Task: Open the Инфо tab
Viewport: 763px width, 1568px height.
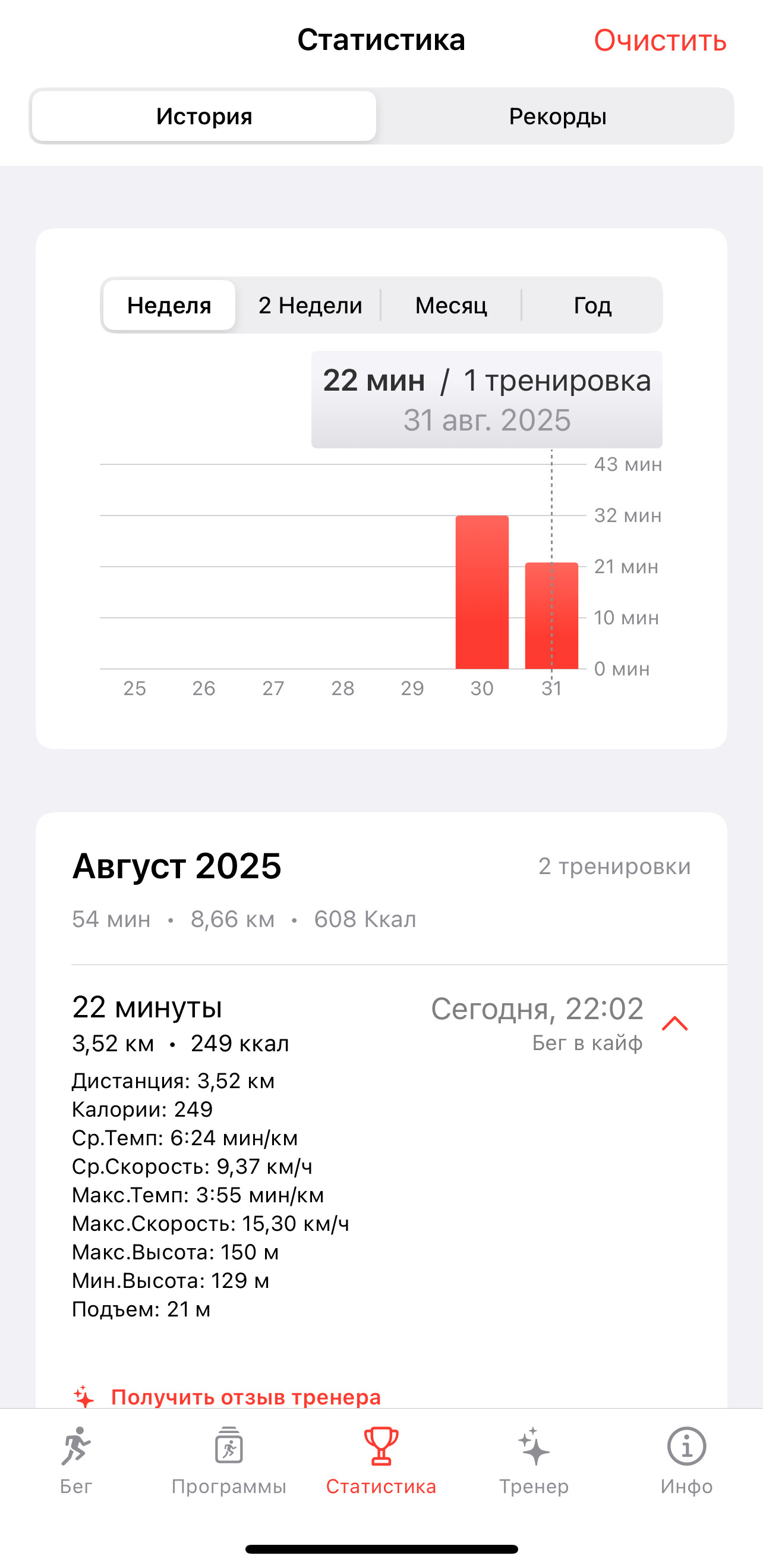Action: click(686, 1461)
